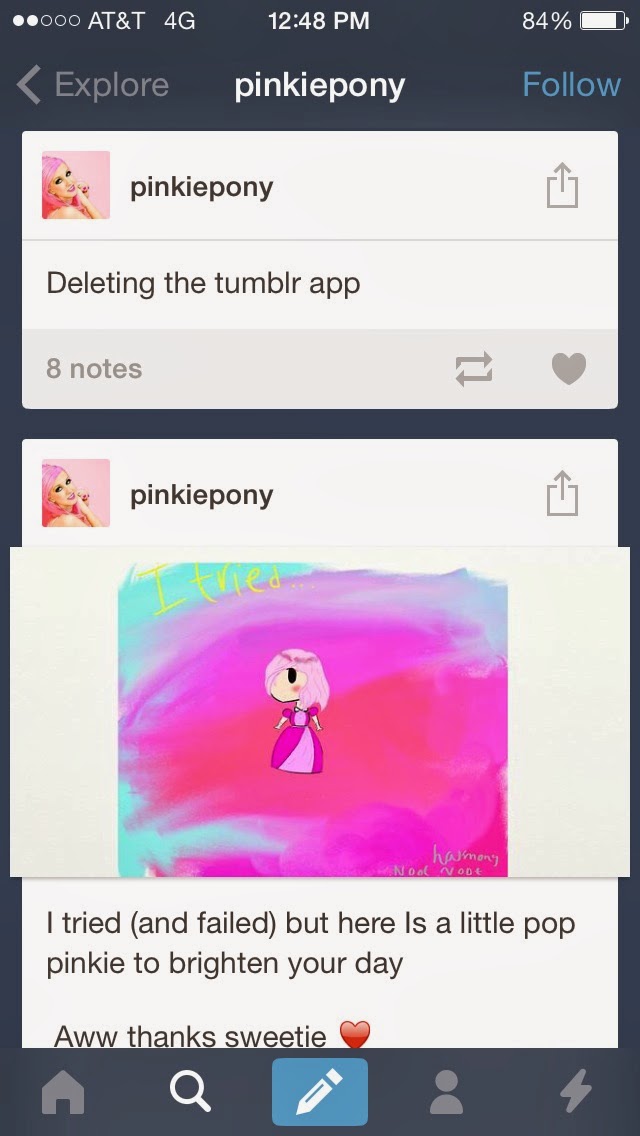Open pinkiepony username on the drawing post
Image resolution: width=640 pixels, height=1136 pixels.
[201, 495]
